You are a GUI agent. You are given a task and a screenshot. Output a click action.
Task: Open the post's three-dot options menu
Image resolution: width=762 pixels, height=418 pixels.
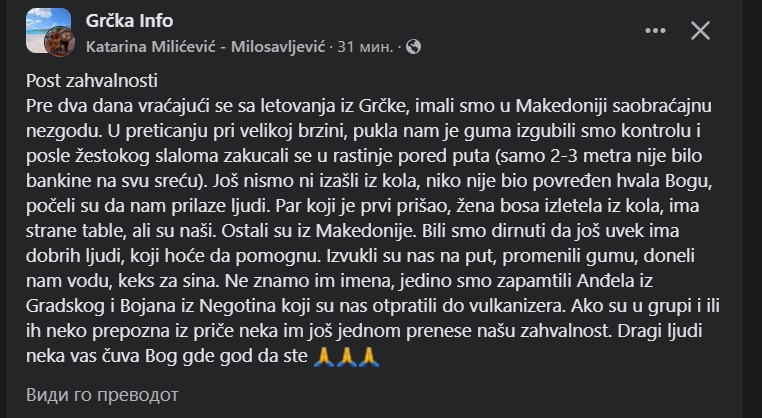coord(657,32)
